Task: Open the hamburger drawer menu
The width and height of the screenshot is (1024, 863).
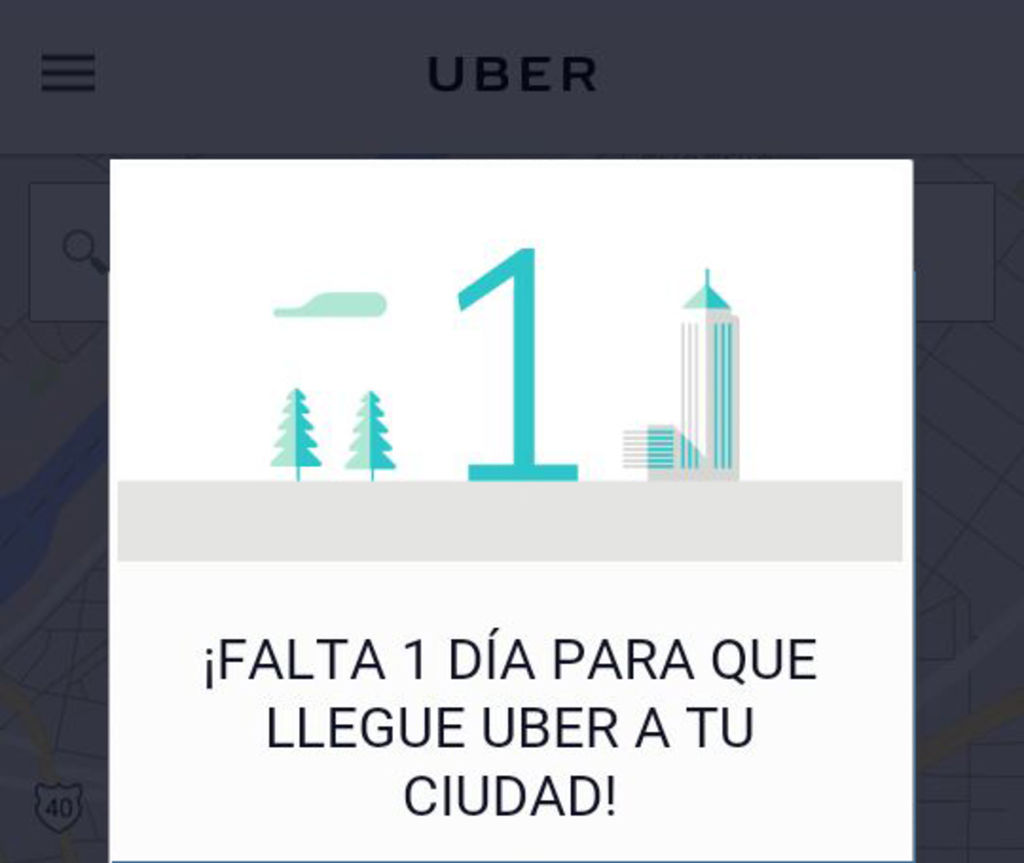Action: [68, 74]
